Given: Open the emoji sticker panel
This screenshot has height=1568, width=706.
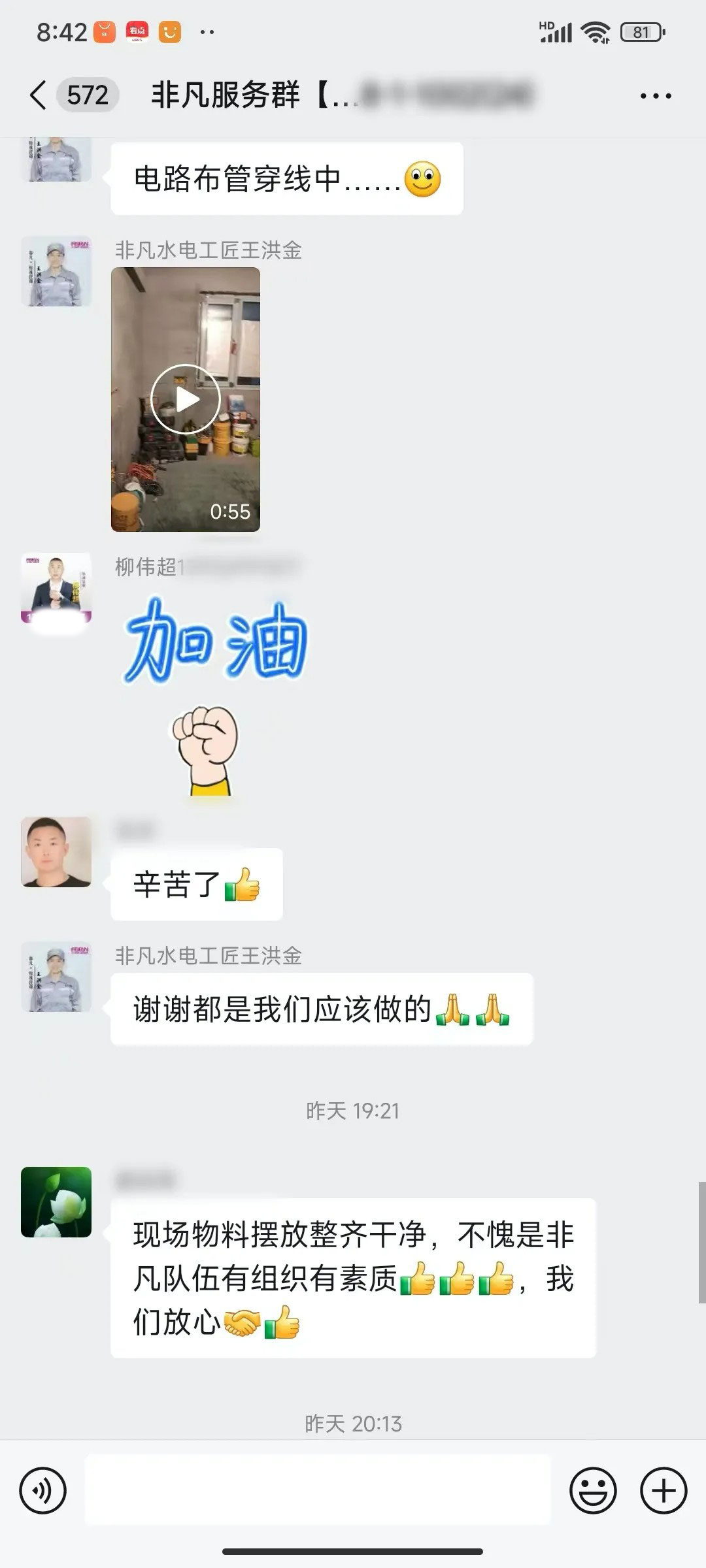Looking at the screenshot, I should tap(593, 1491).
